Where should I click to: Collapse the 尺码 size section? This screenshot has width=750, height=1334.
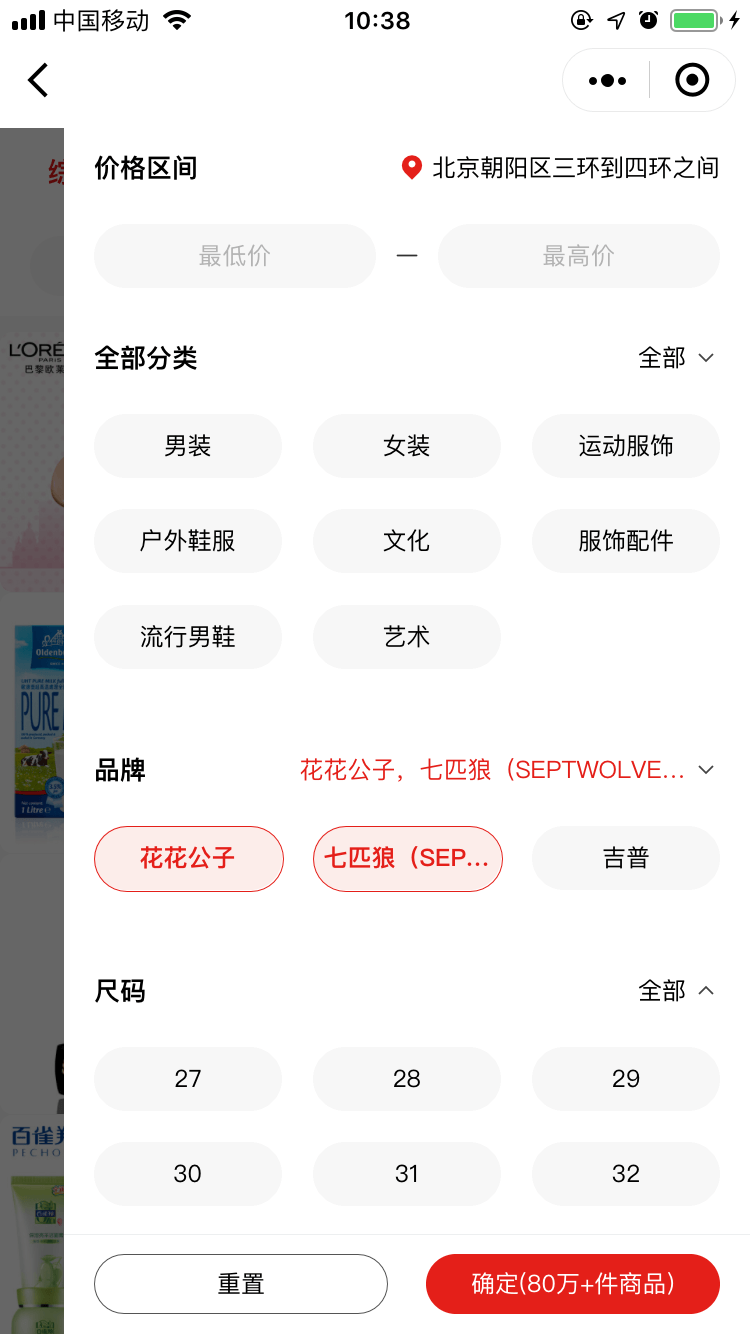[677, 991]
